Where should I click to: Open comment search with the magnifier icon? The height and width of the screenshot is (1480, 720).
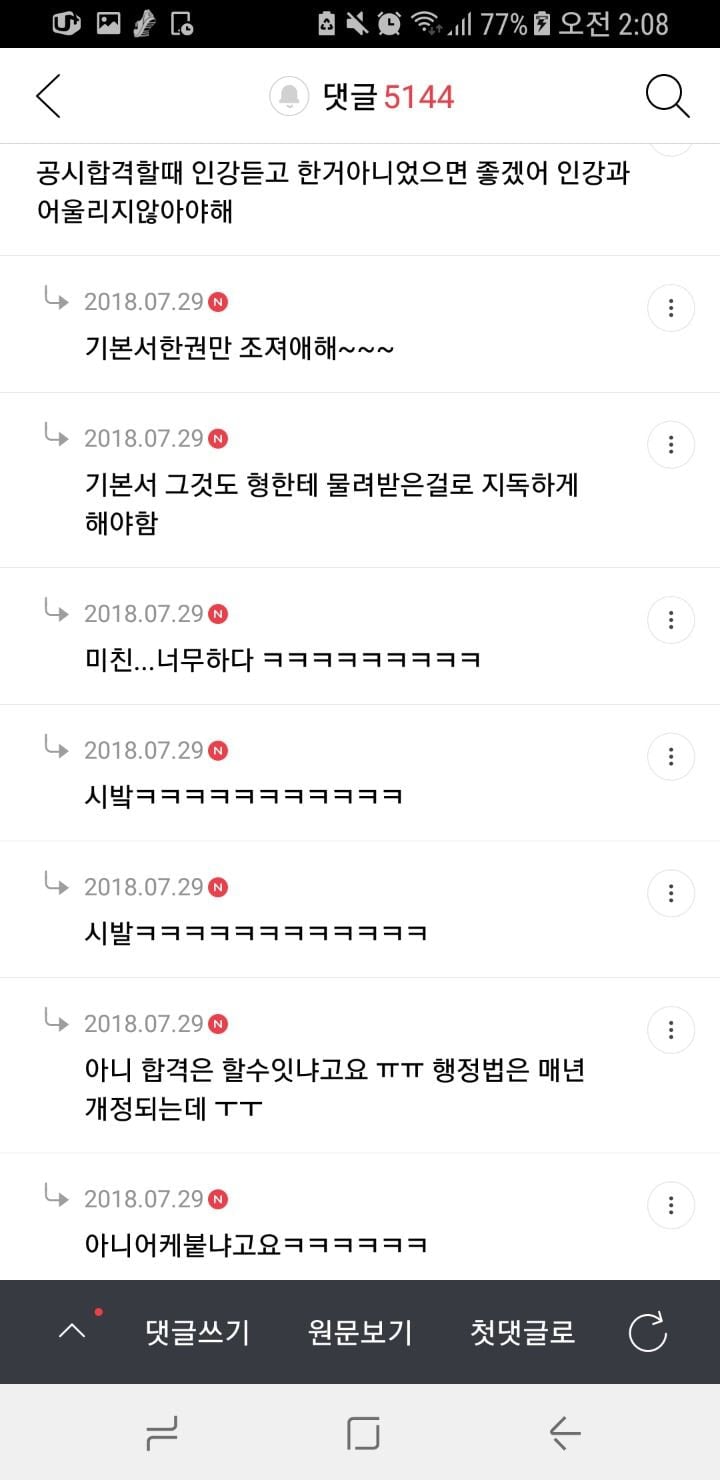click(667, 96)
